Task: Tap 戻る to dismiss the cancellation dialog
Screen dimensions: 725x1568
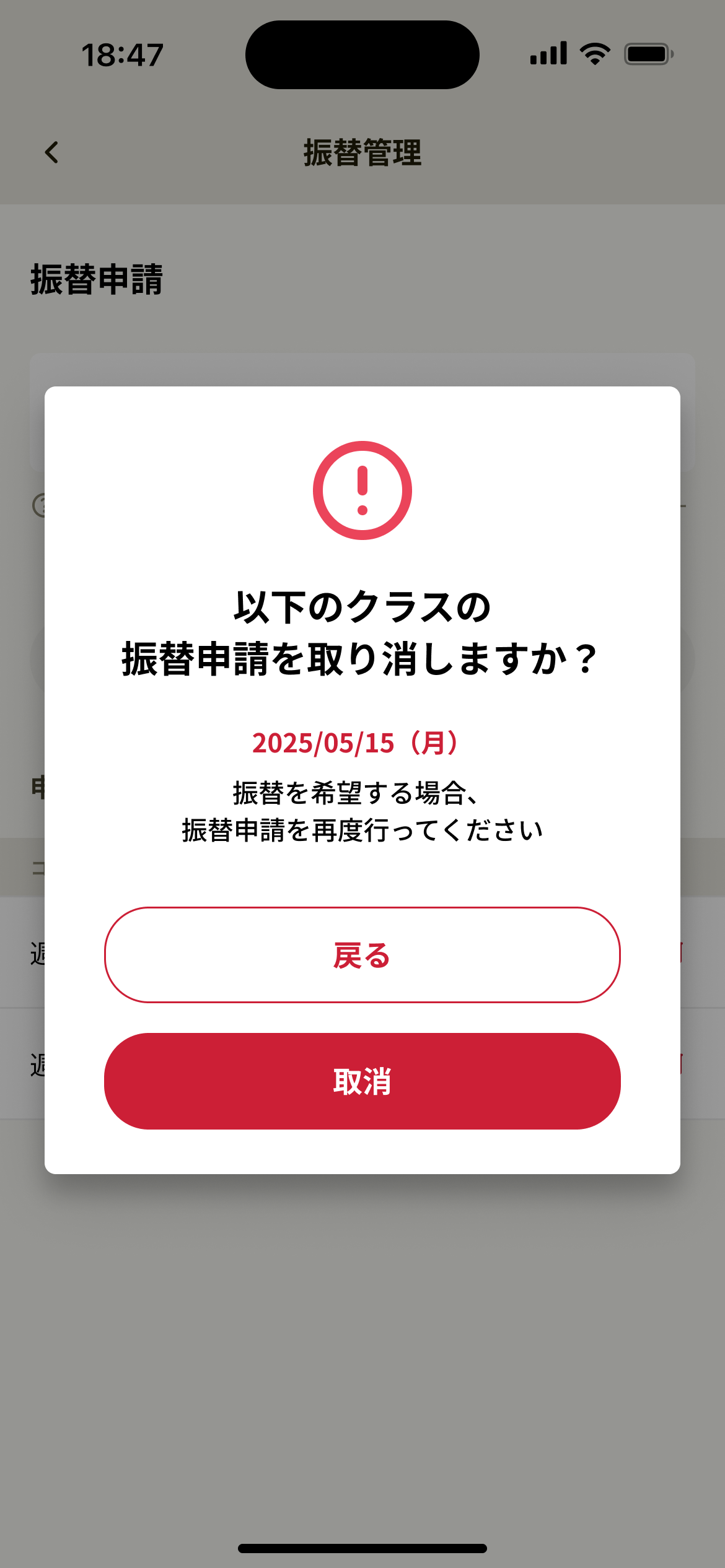Action: tap(362, 954)
